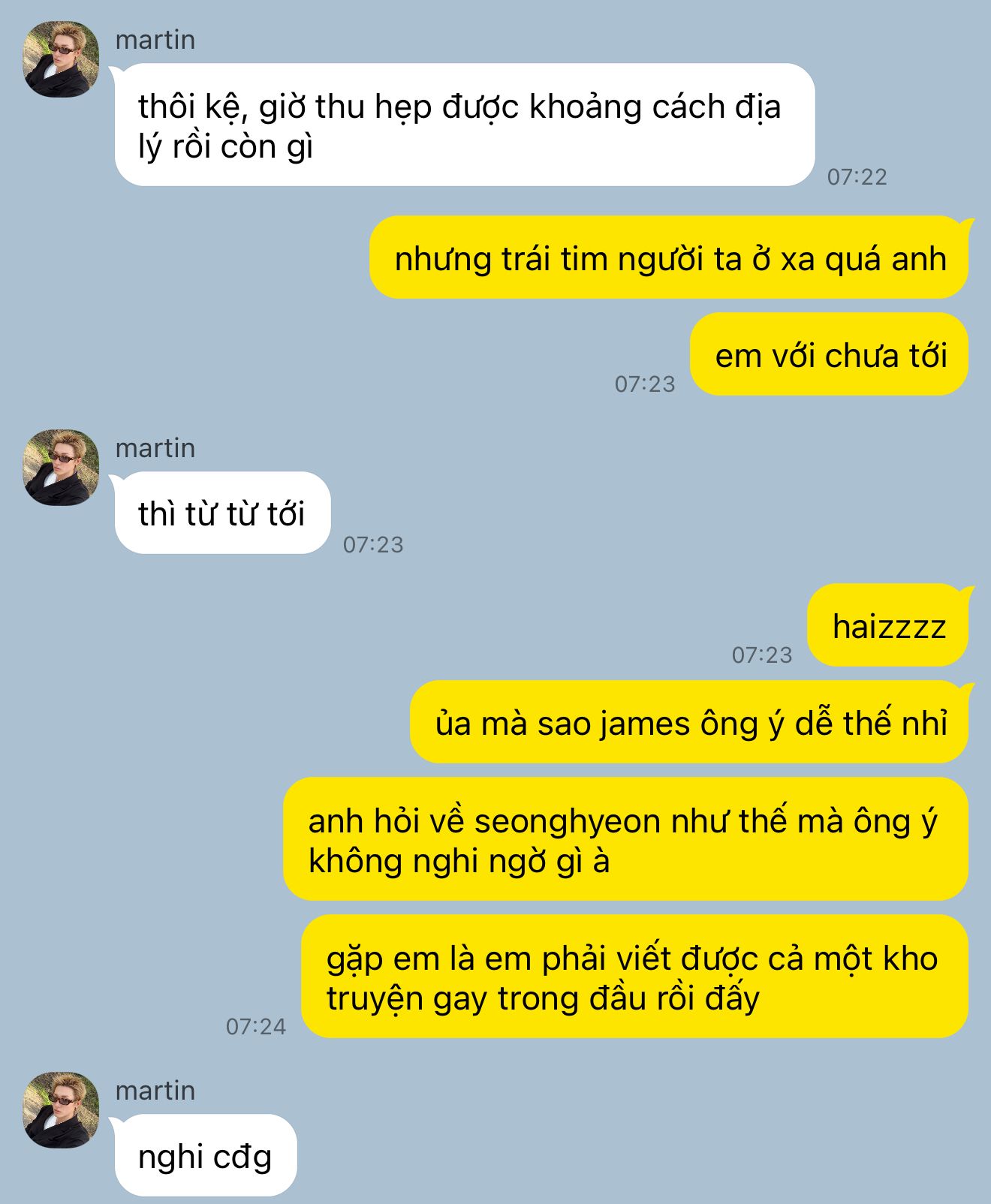991x1204 pixels.
Task: Tap martin's profile photo above "thì từ từ tới"
Action: click(x=61, y=467)
